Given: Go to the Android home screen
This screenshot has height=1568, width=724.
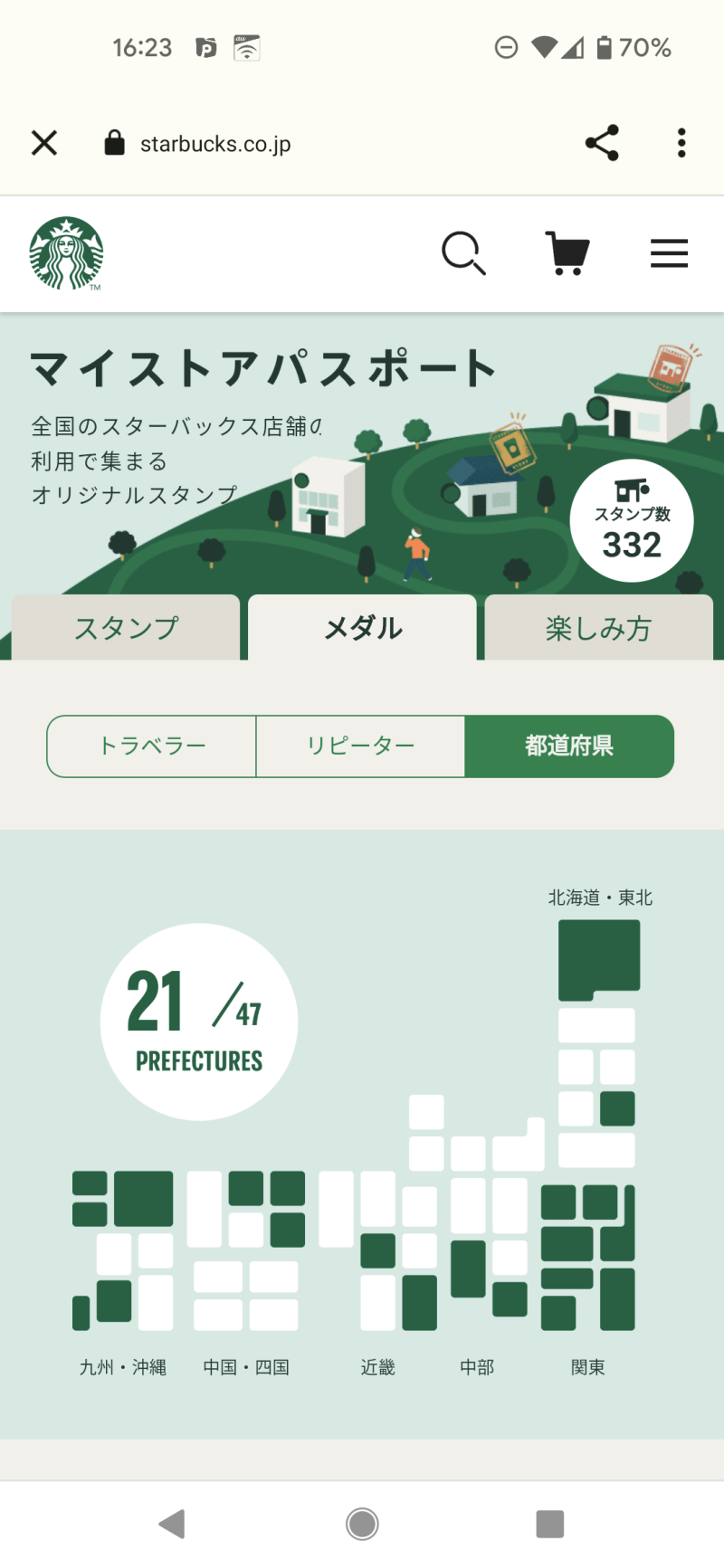Looking at the screenshot, I should pyautogui.click(x=362, y=1524).
